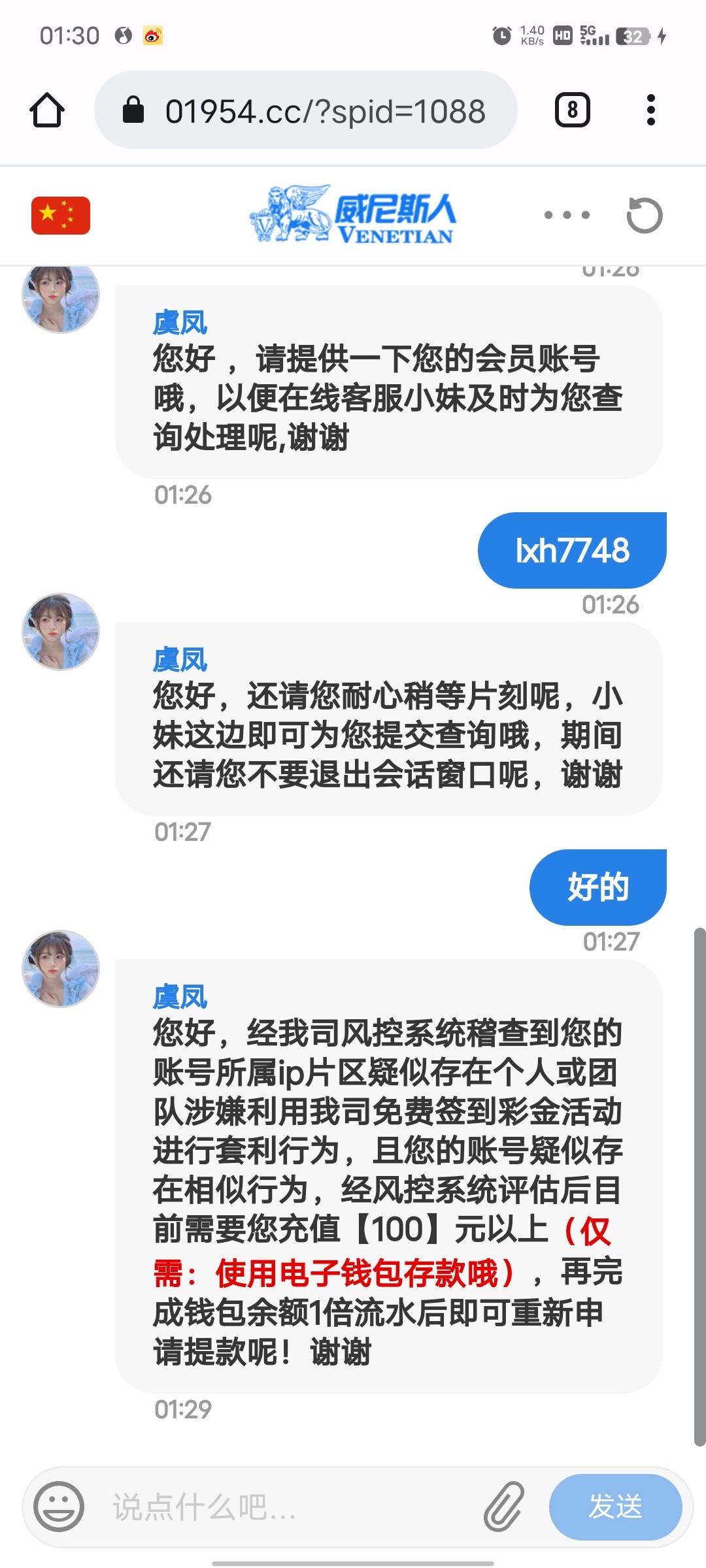This screenshot has height=1568, width=706.
Task: Tap the 01954.cc address bar
Action: coord(306,110)
